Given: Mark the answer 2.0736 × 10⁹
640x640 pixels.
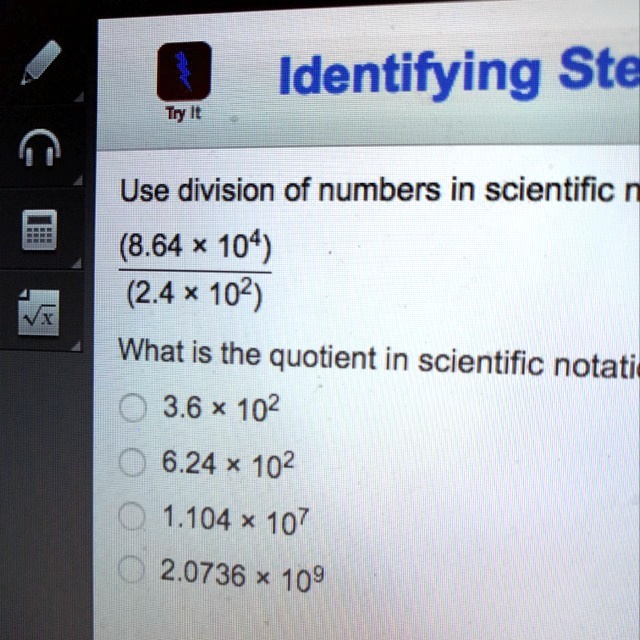Looking at the screenshot, I should click(x=133, y=573).
